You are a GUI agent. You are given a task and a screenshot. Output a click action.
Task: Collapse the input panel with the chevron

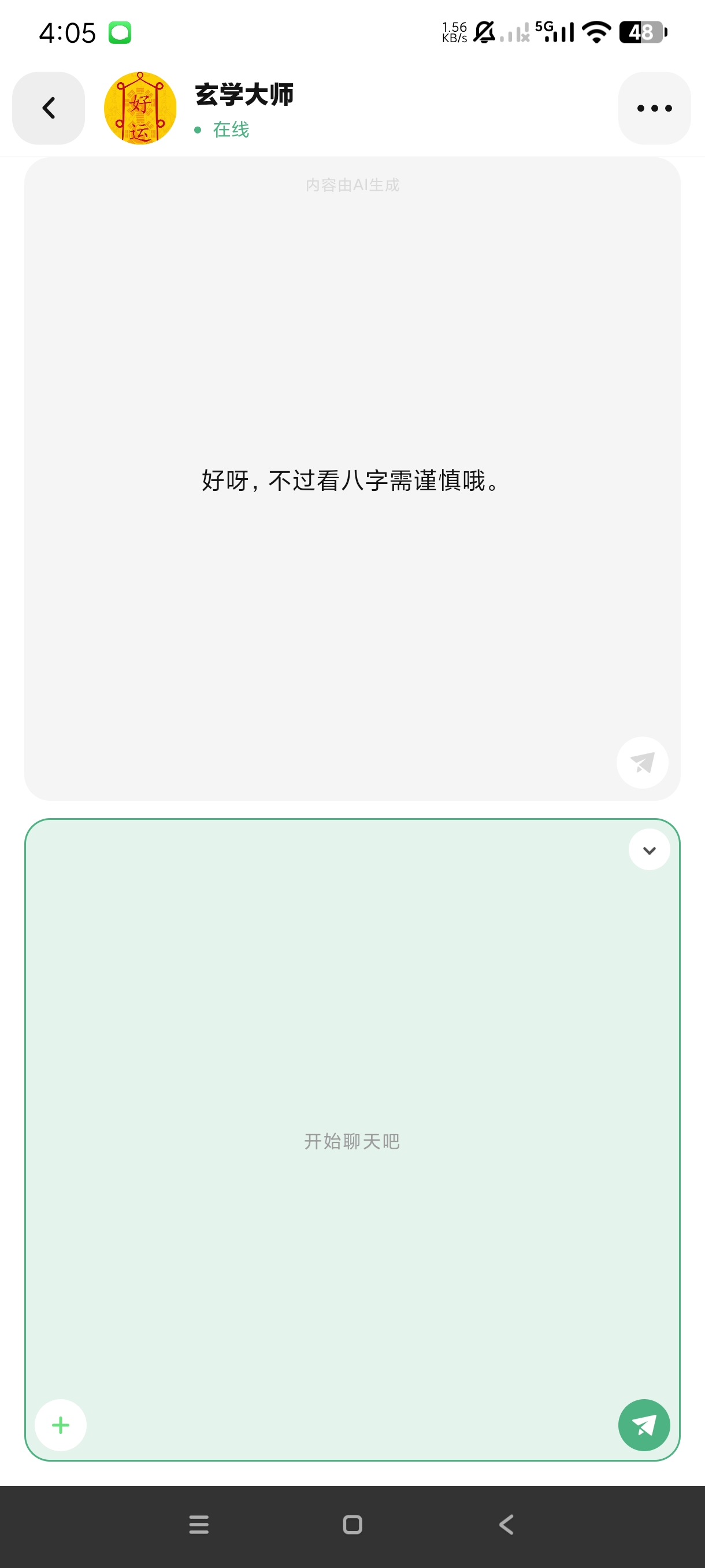pyautogui.click(x=649, y=850)
